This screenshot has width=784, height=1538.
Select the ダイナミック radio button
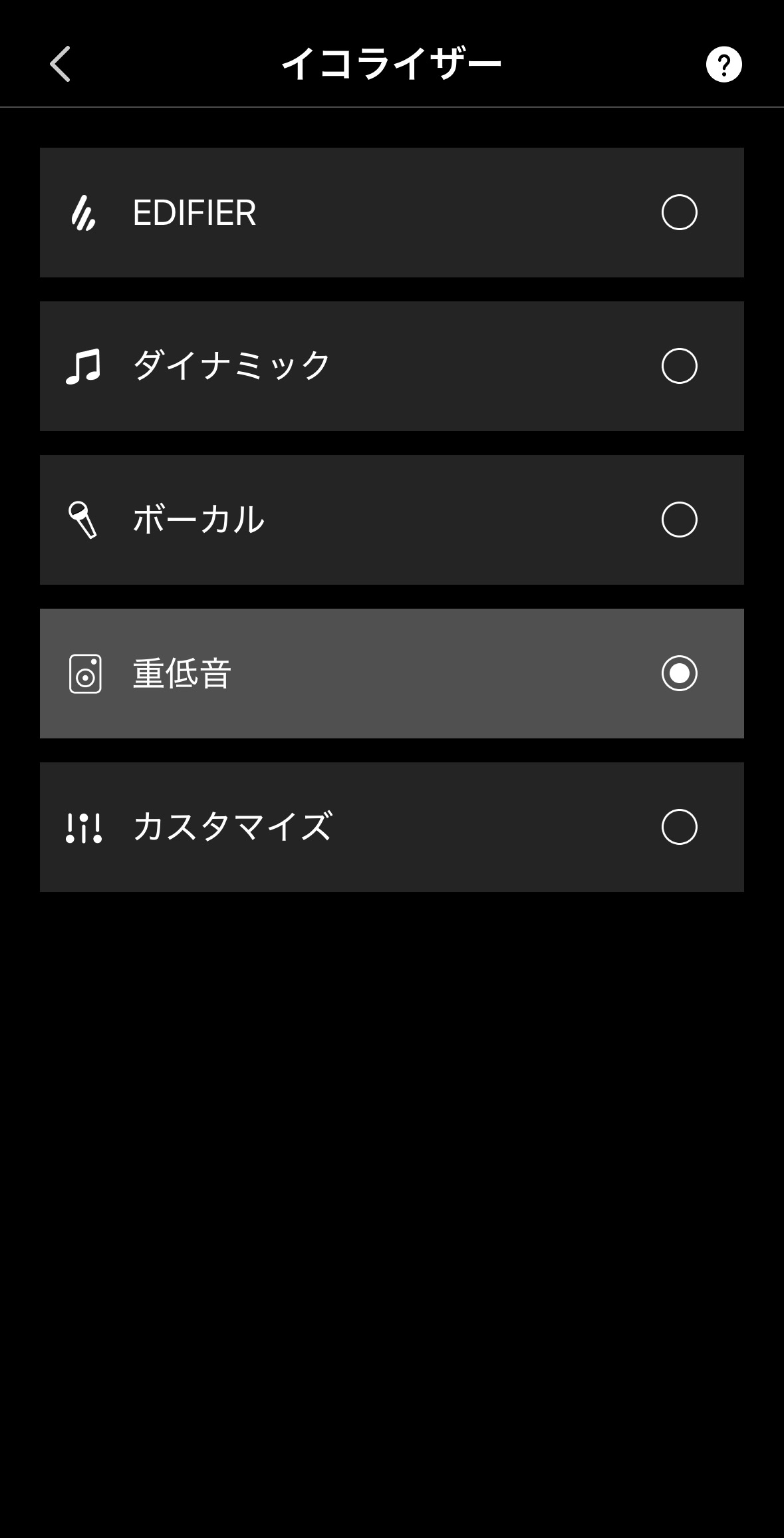coord(680,365)
